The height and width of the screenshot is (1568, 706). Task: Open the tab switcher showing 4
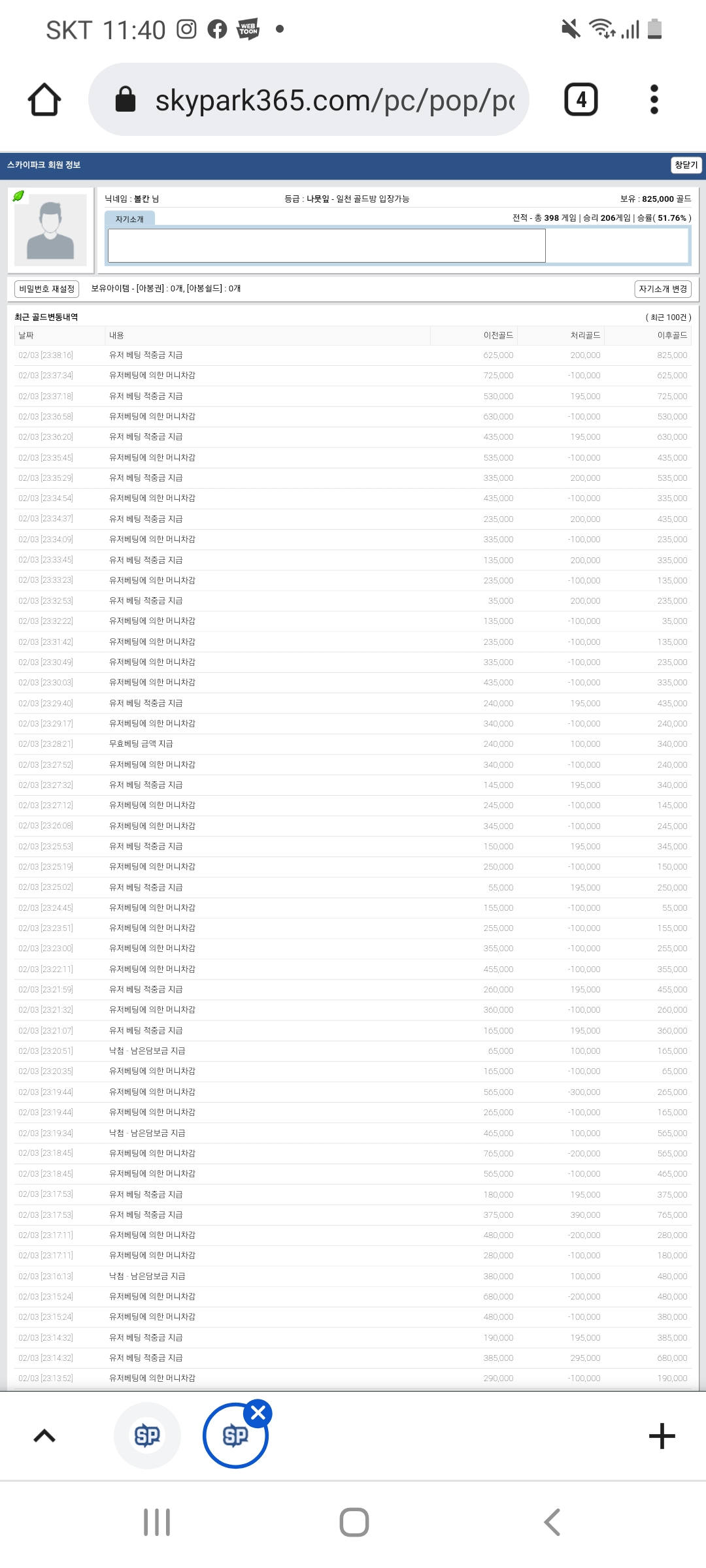pyautogui.click(x=581, y=100)
